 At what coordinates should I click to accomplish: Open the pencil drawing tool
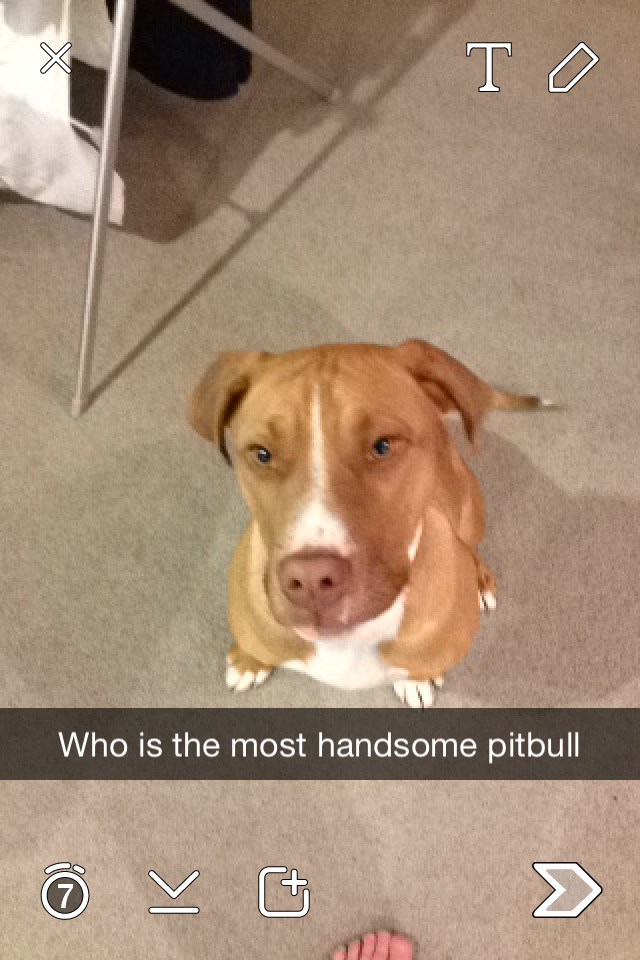pos(573,68)
